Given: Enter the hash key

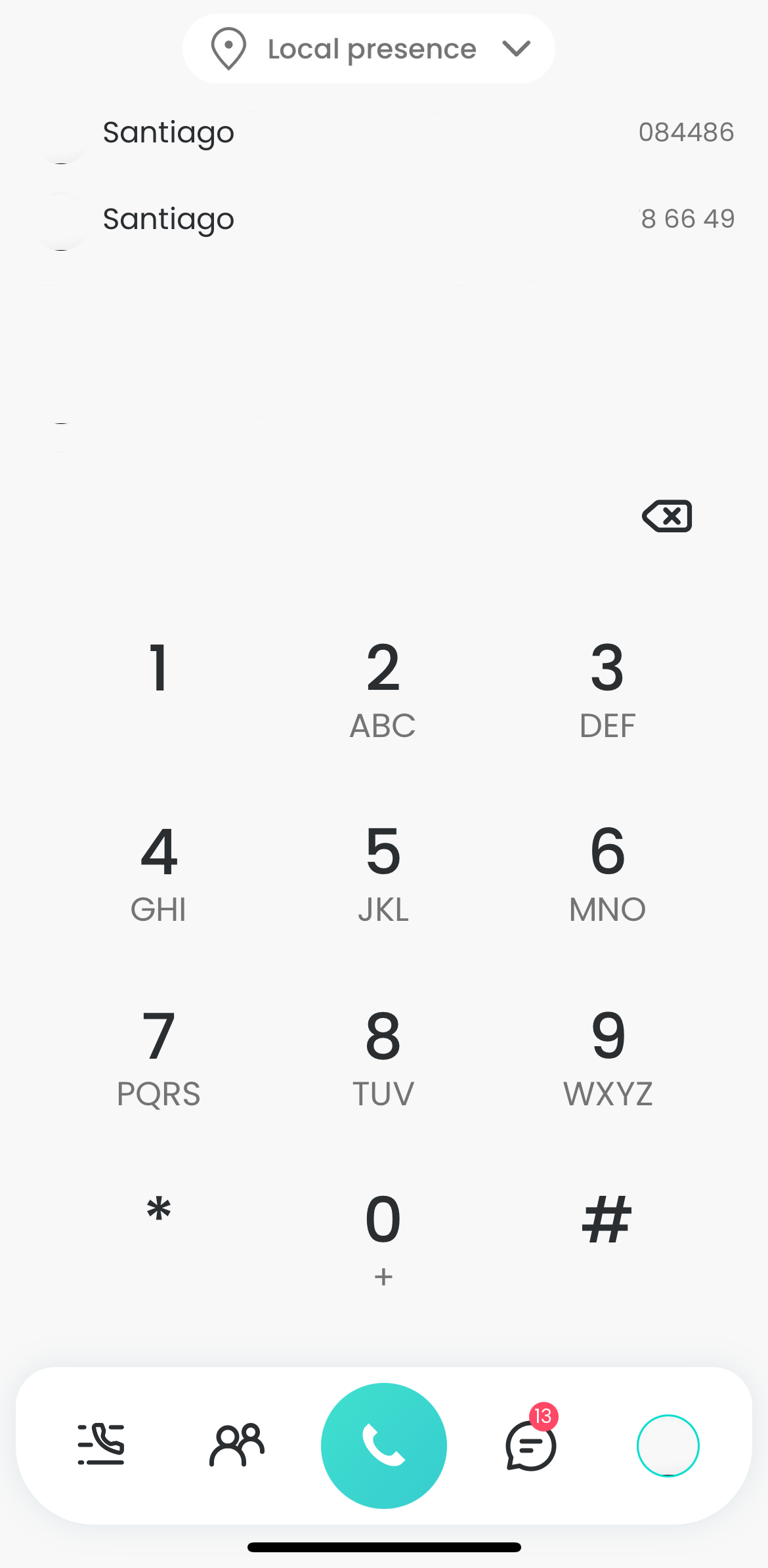Looking at the screenshot, I should pyautogui.click(x=607, y=1219).
